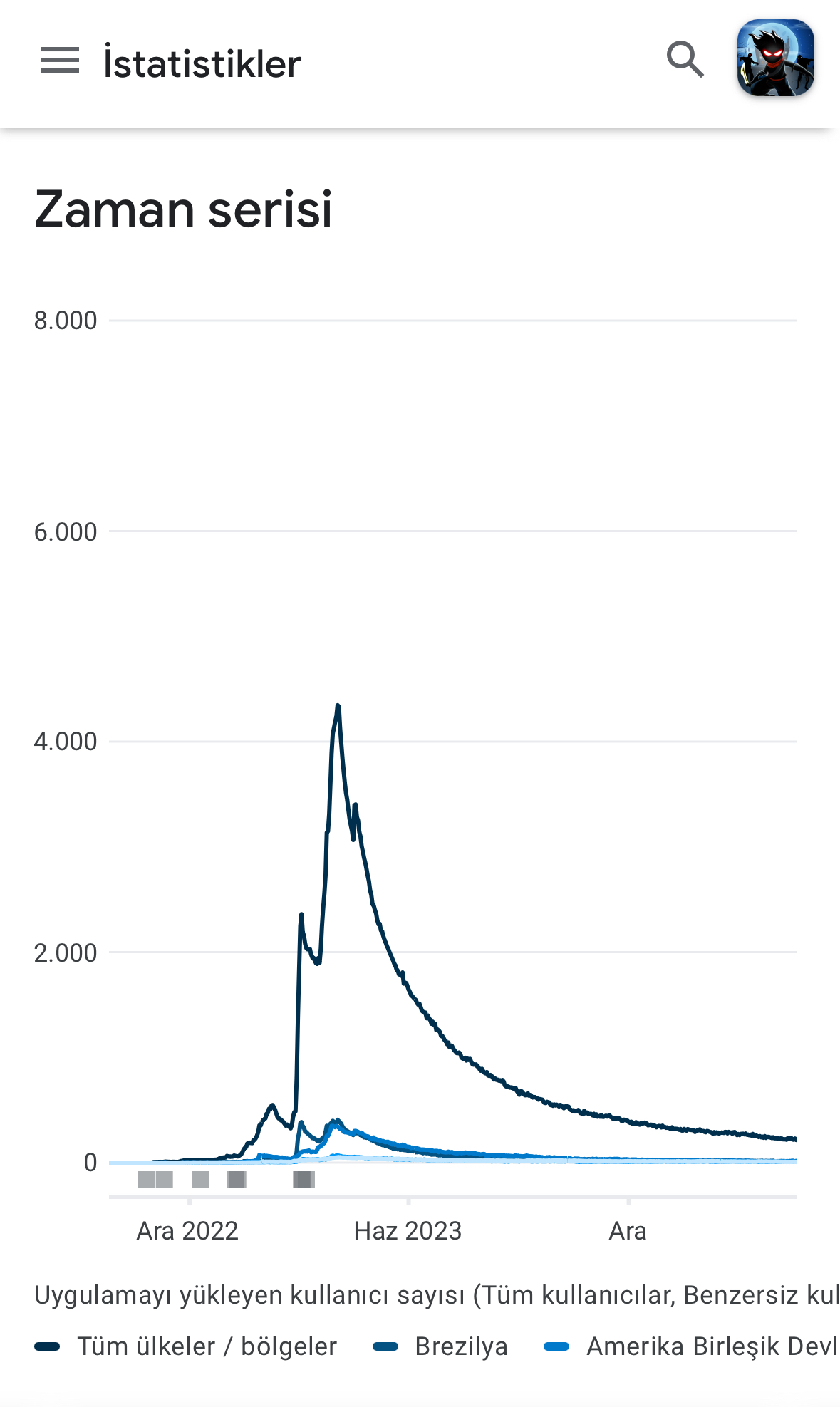Open the search icon
This screenshot has height=1407, width=840.
[x=685, y=60]
